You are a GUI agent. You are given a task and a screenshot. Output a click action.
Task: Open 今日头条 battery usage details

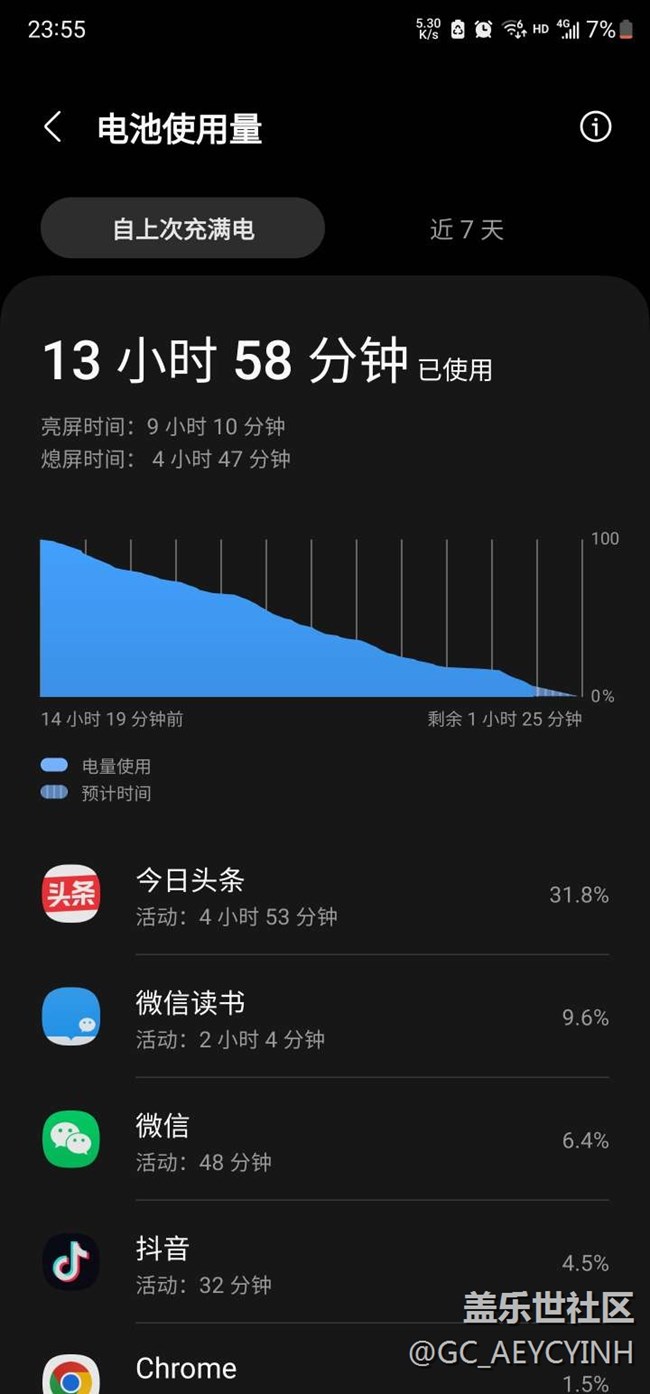(x=325, y=894)
